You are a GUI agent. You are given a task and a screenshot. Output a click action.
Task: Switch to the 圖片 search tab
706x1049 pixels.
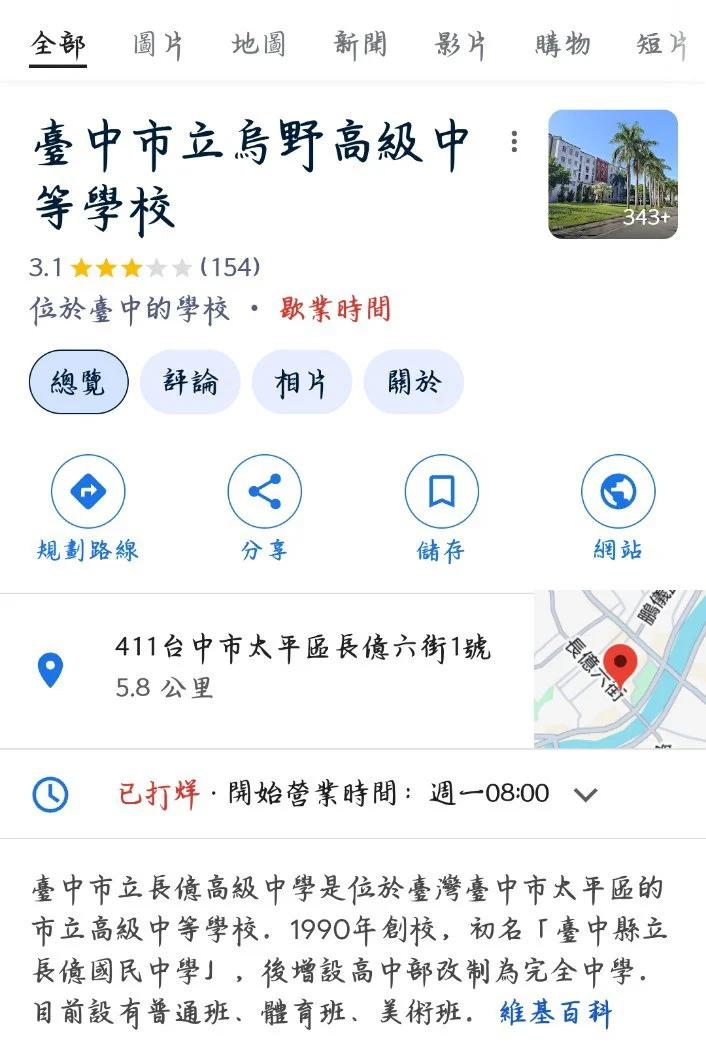[158, 45]
